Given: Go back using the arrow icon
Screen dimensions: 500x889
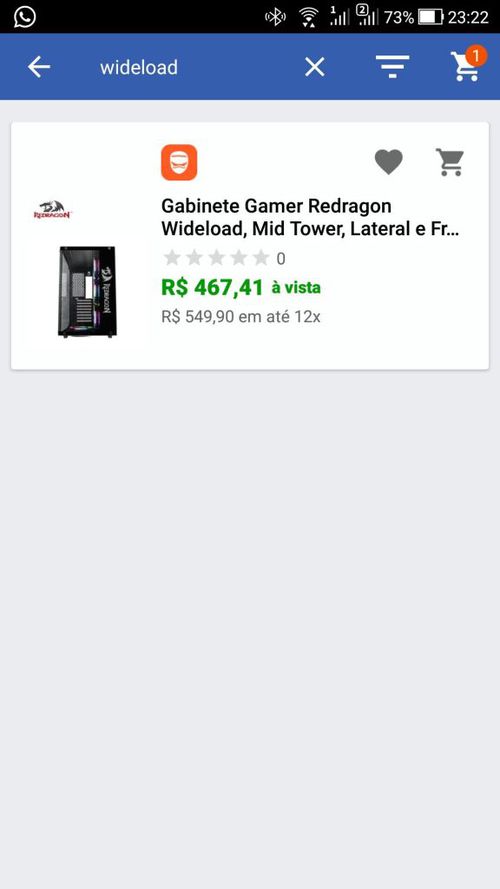Looking at the screenshot, I should [x=39, y=67].
